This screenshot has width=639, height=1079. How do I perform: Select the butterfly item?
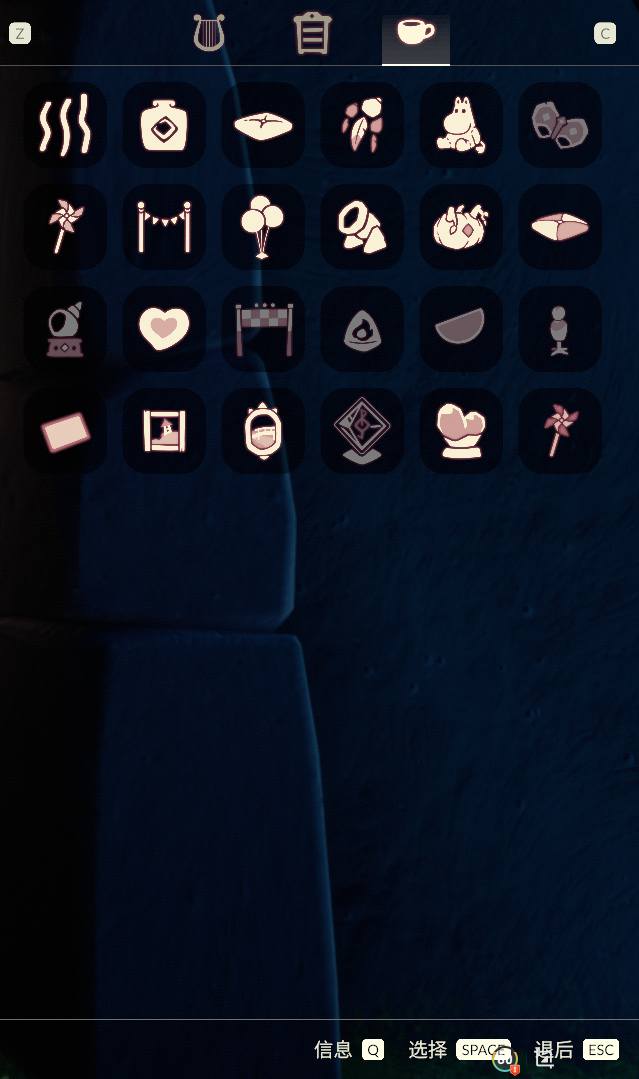[560, 125]
